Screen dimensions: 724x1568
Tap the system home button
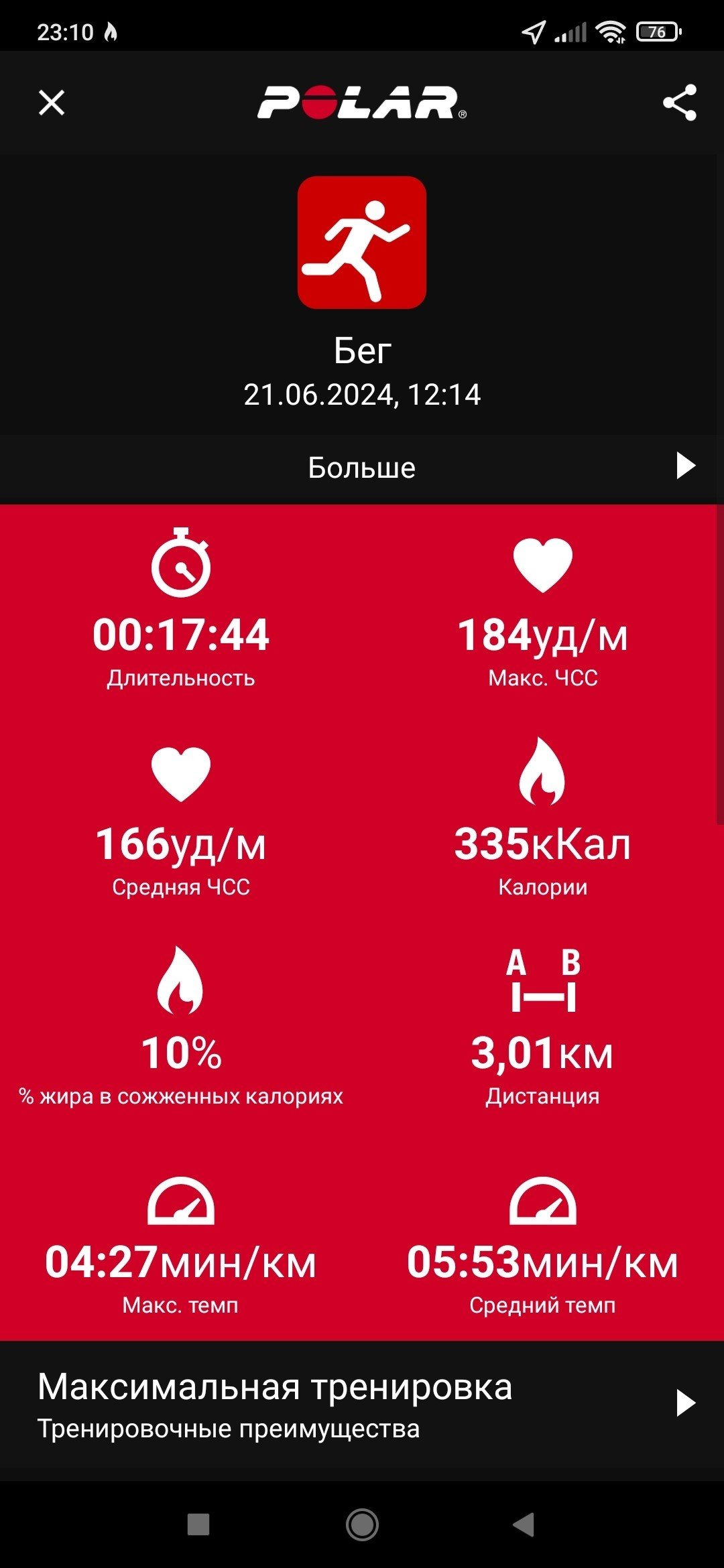[362, 1524]
